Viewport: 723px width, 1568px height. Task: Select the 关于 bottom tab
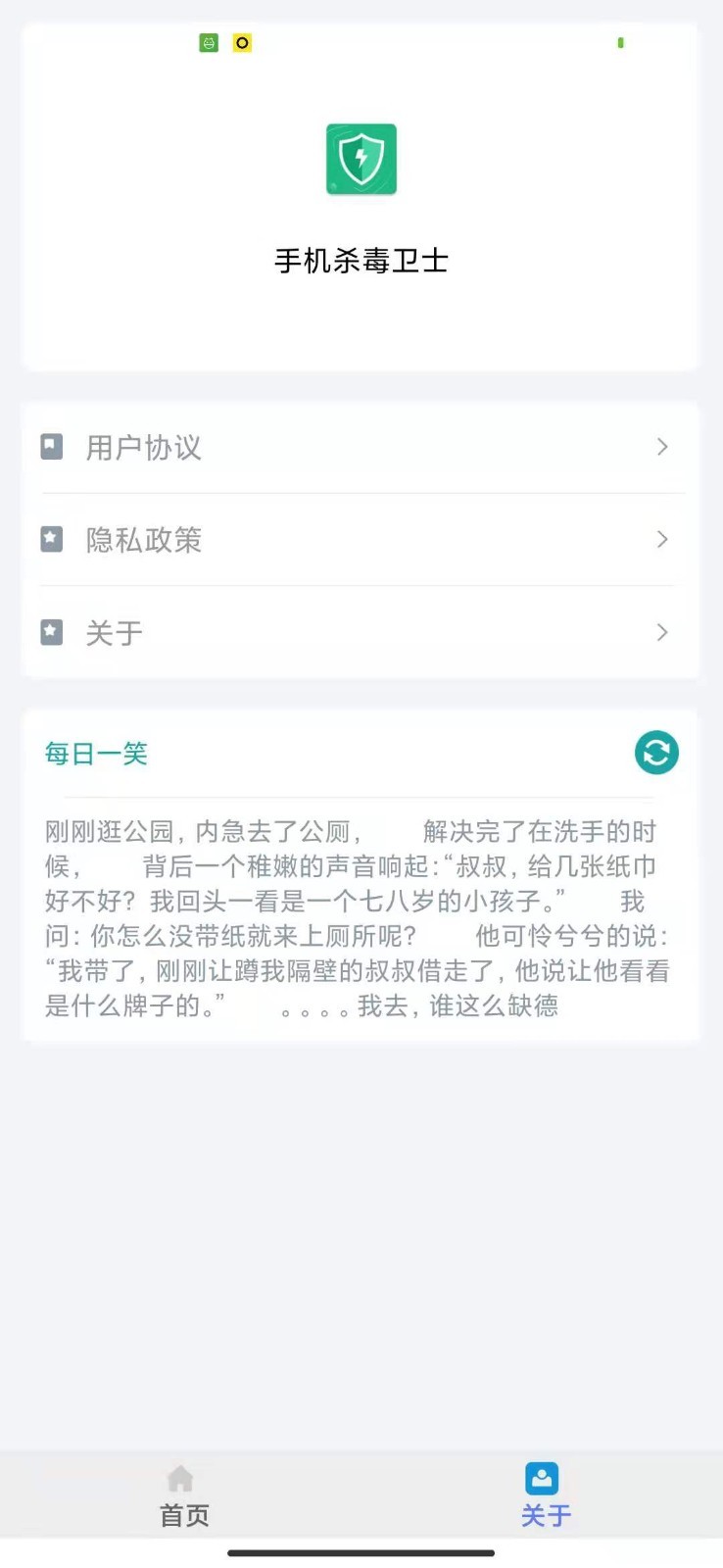(x=544, y=1493)
